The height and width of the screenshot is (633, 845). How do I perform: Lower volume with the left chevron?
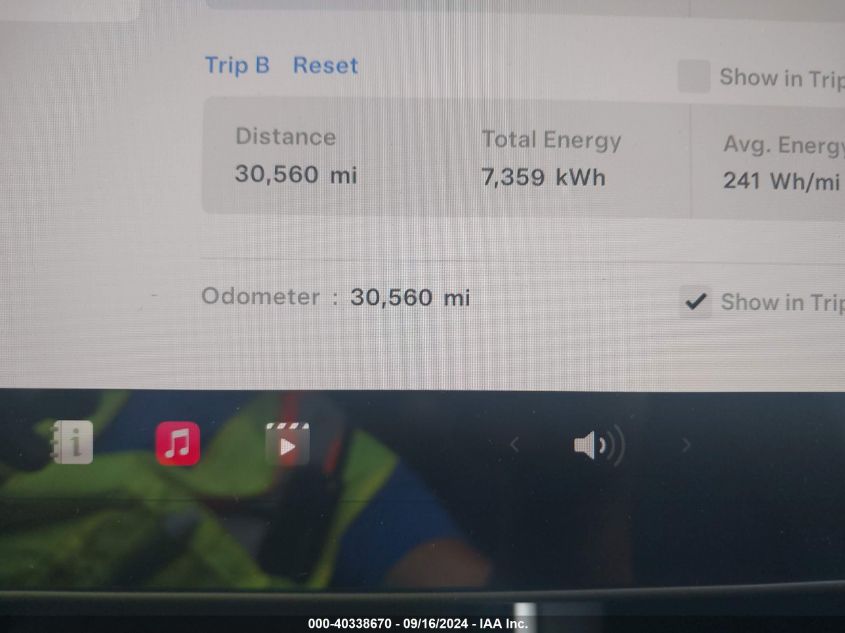click(x=515, y=445)
